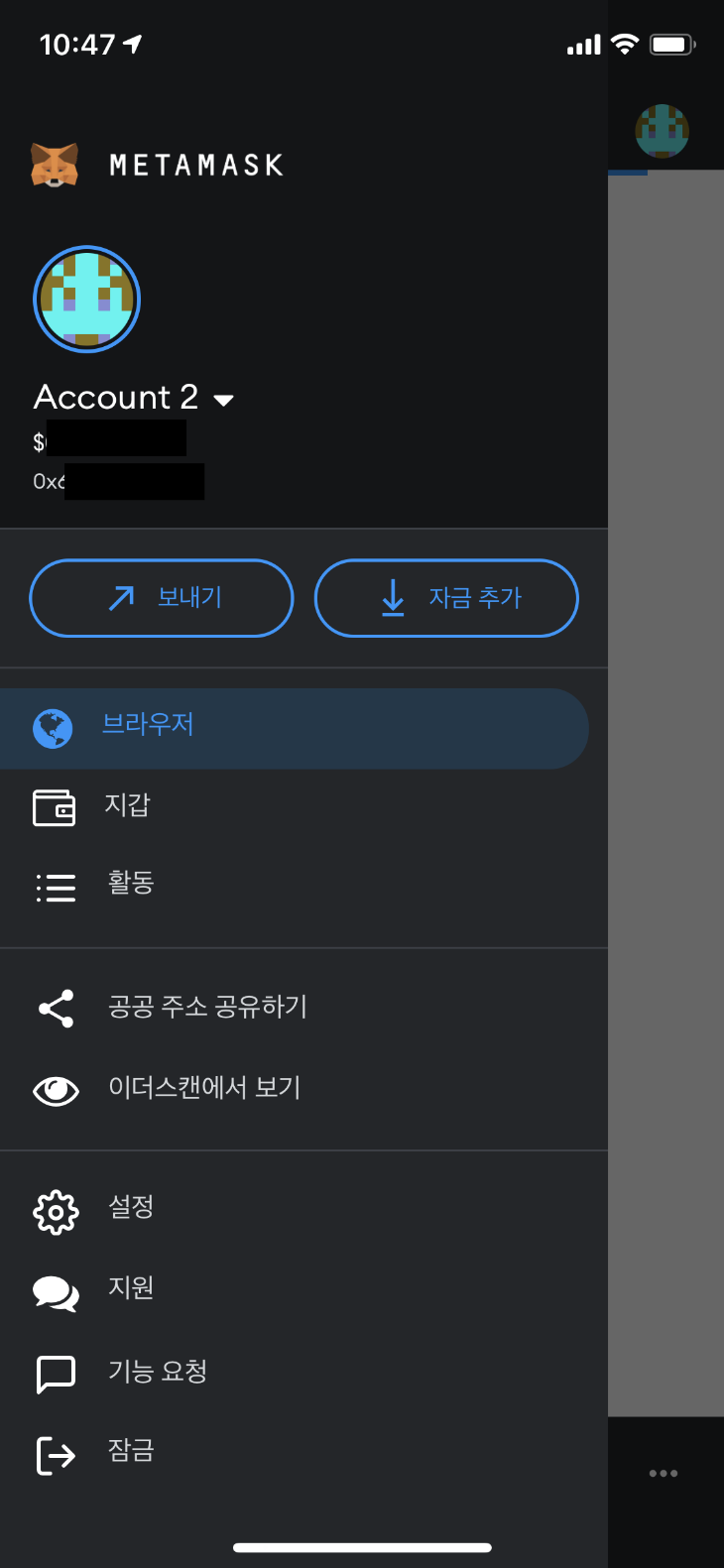Select the 지갑 wallet icon
Screen dimensions: 724x1568
point(56,805)
